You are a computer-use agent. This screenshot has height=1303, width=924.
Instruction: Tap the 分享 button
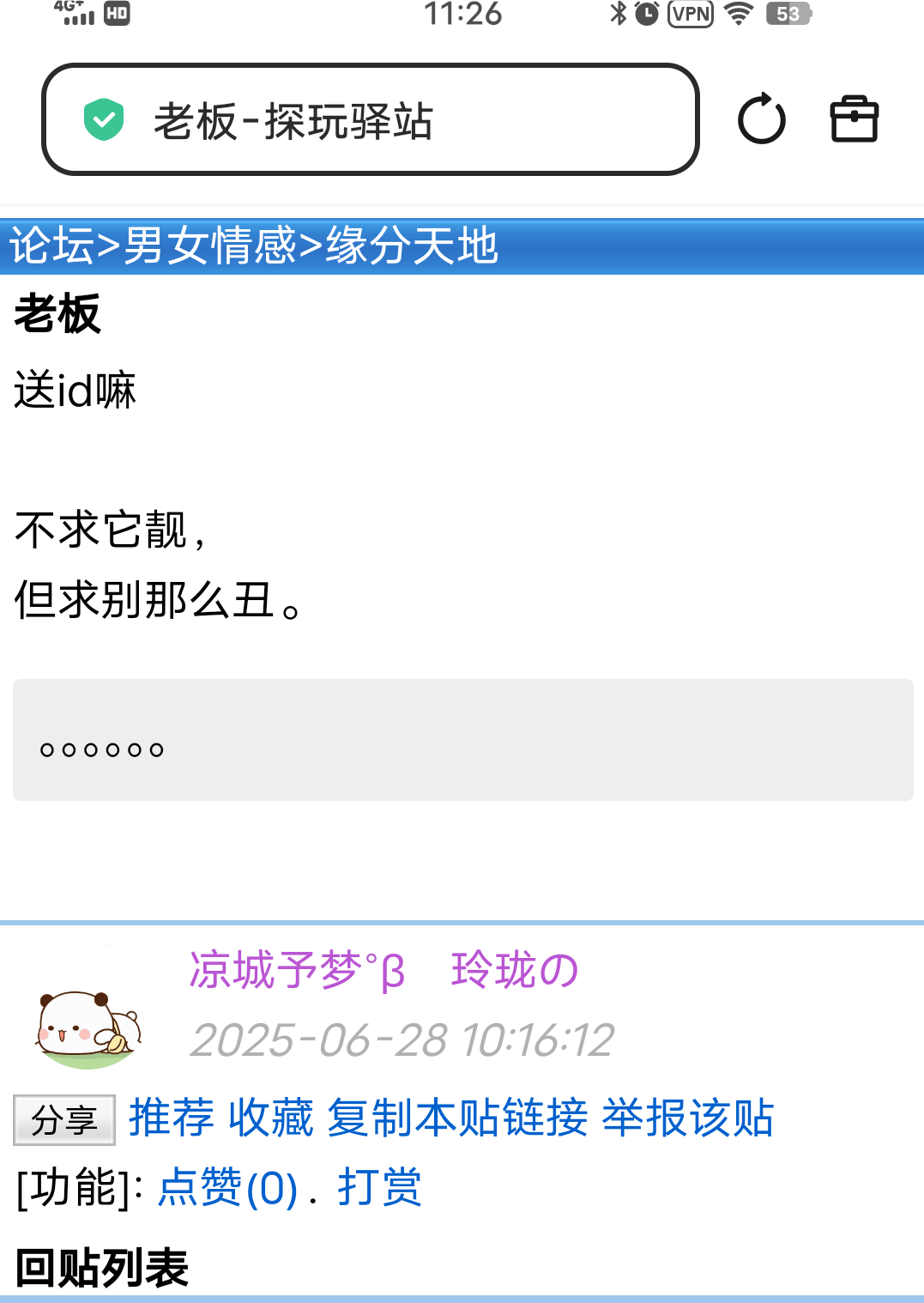[64, 1120]
